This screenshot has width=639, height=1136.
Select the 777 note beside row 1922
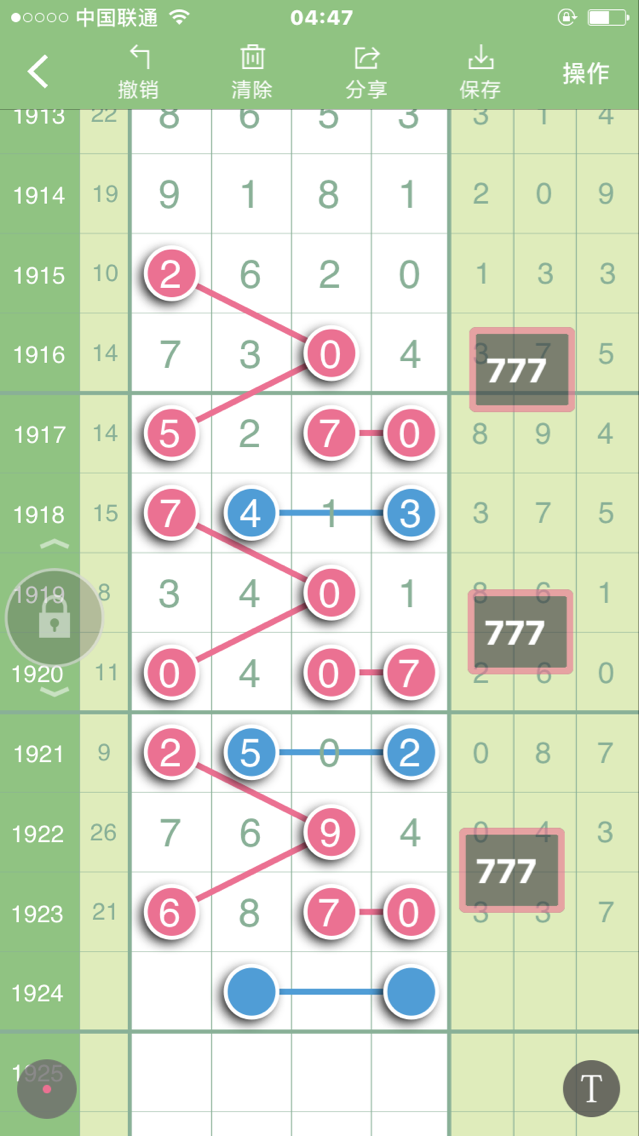coord(511,870)
